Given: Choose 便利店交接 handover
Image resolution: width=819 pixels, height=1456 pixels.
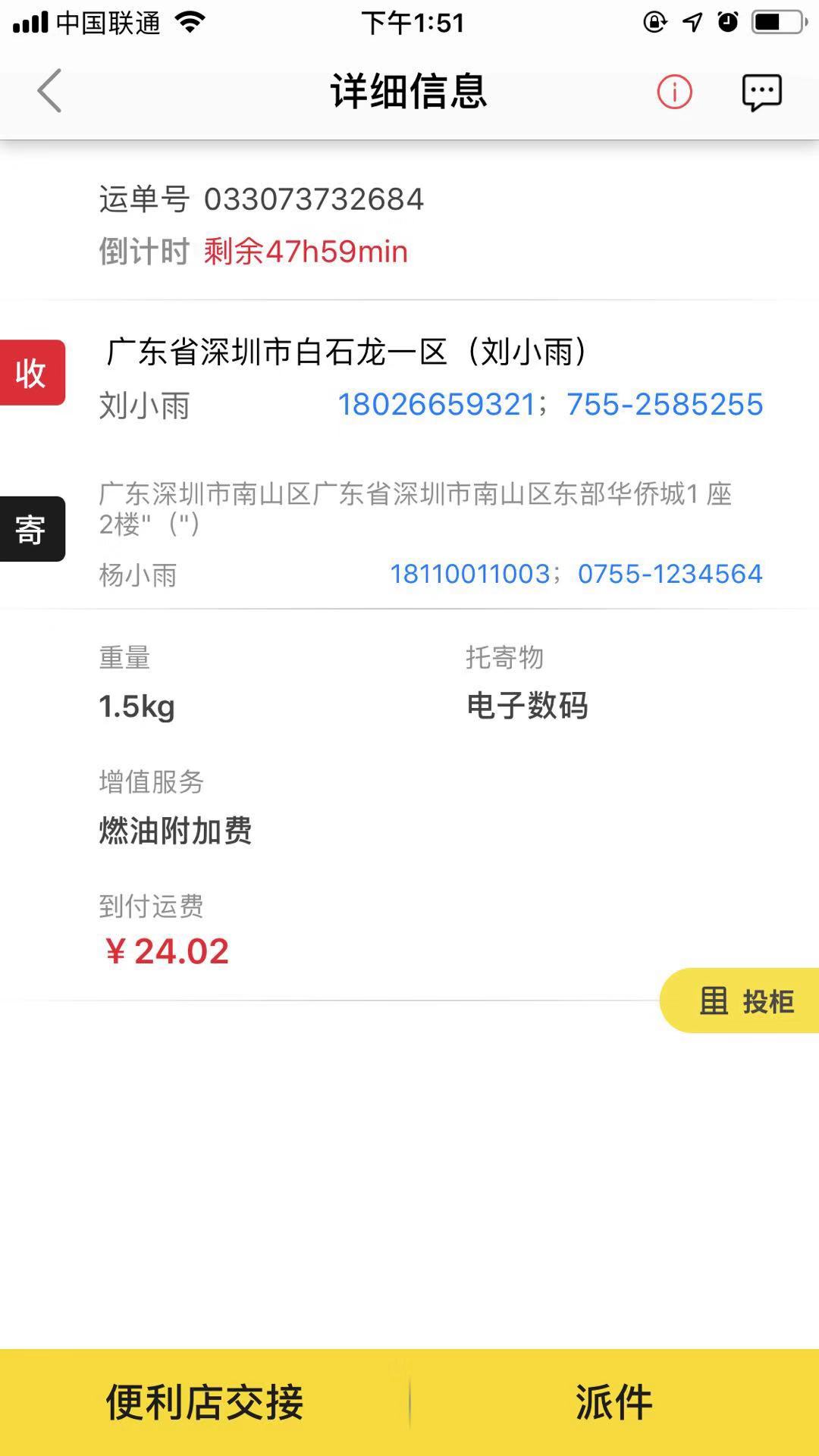Looking at the screenshot, I should point(205,1402).
